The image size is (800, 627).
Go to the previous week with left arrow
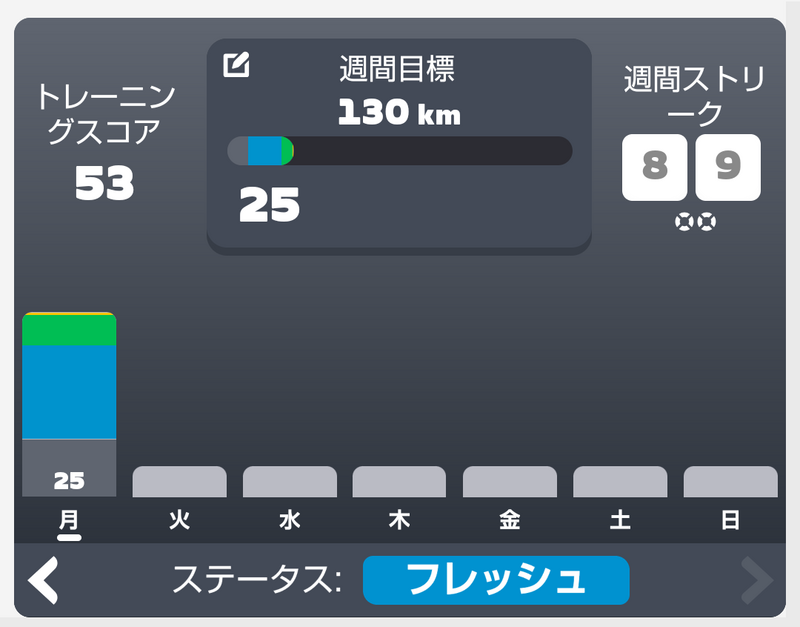pyautogui.click(x=43, y=580)
